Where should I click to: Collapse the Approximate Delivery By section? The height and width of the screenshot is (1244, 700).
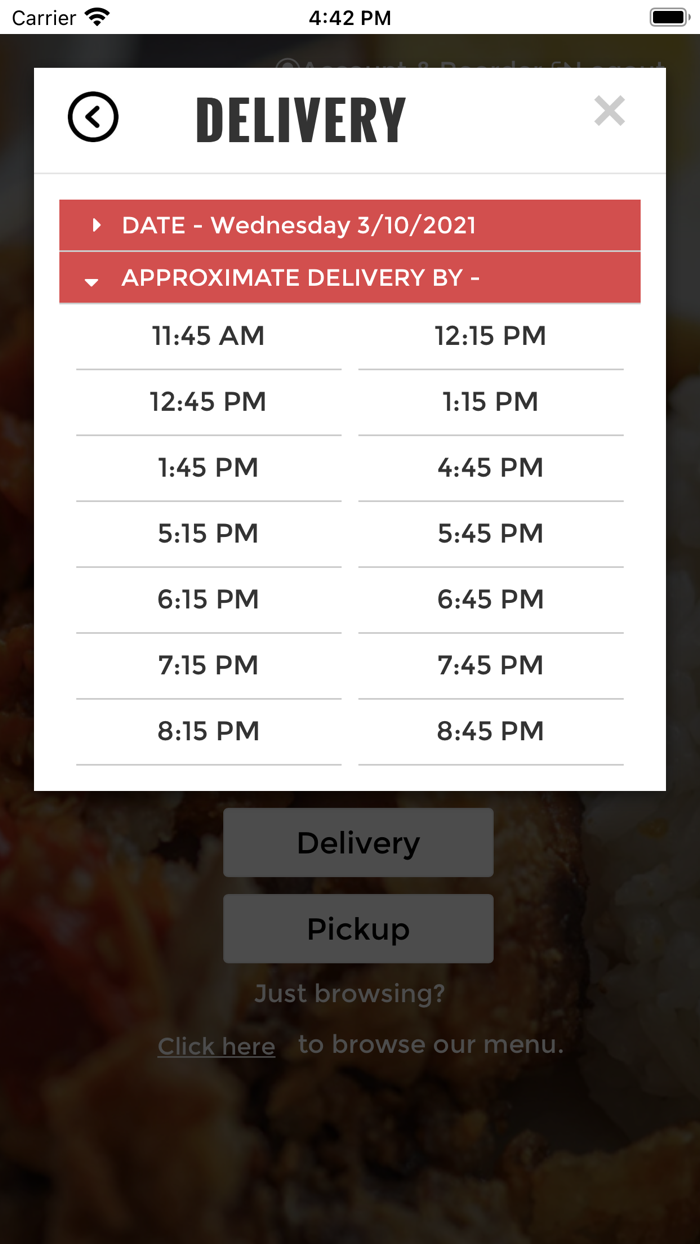[x=349, y=278]
